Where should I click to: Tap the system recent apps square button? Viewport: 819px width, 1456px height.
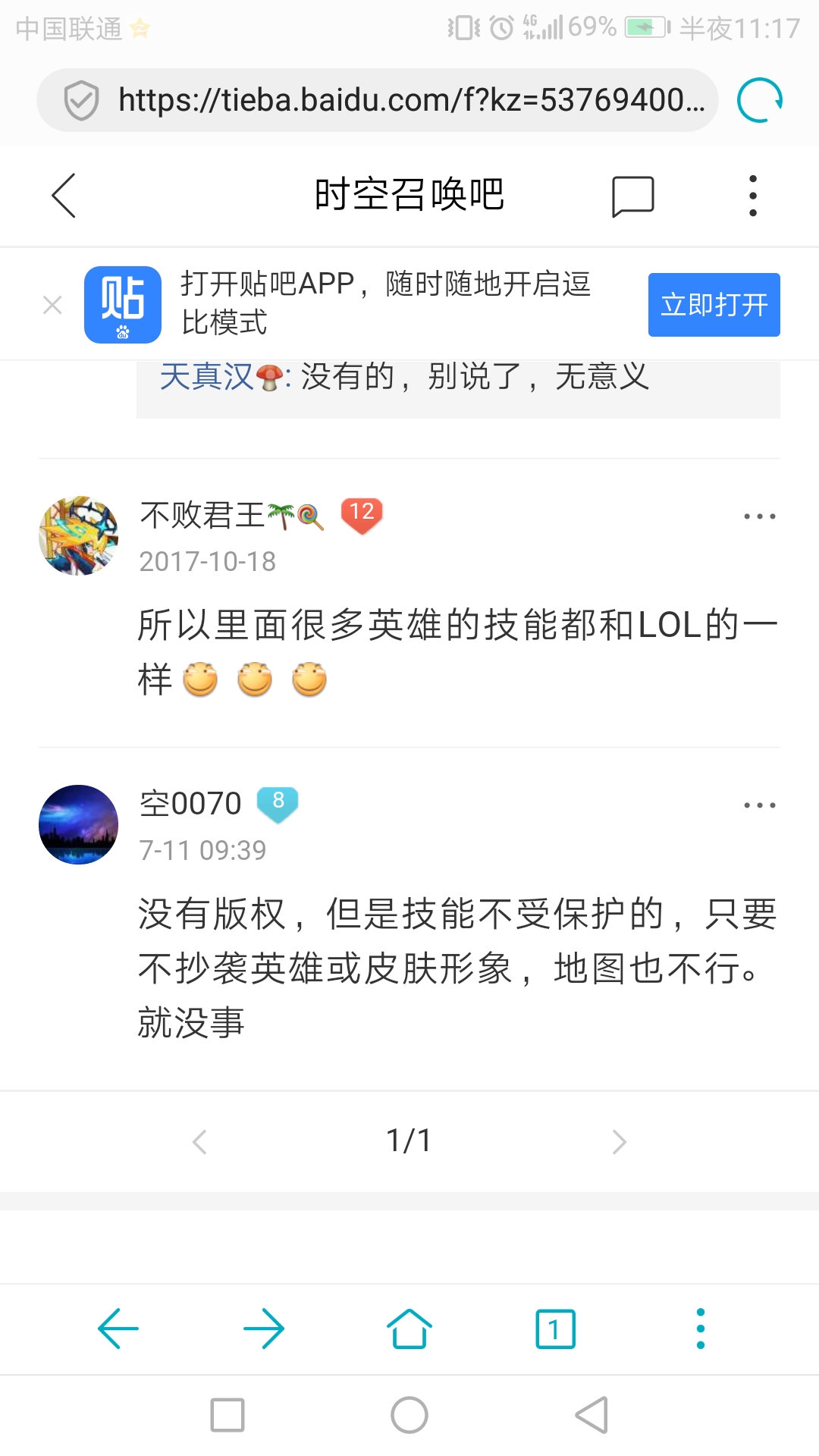(227, 1415)
